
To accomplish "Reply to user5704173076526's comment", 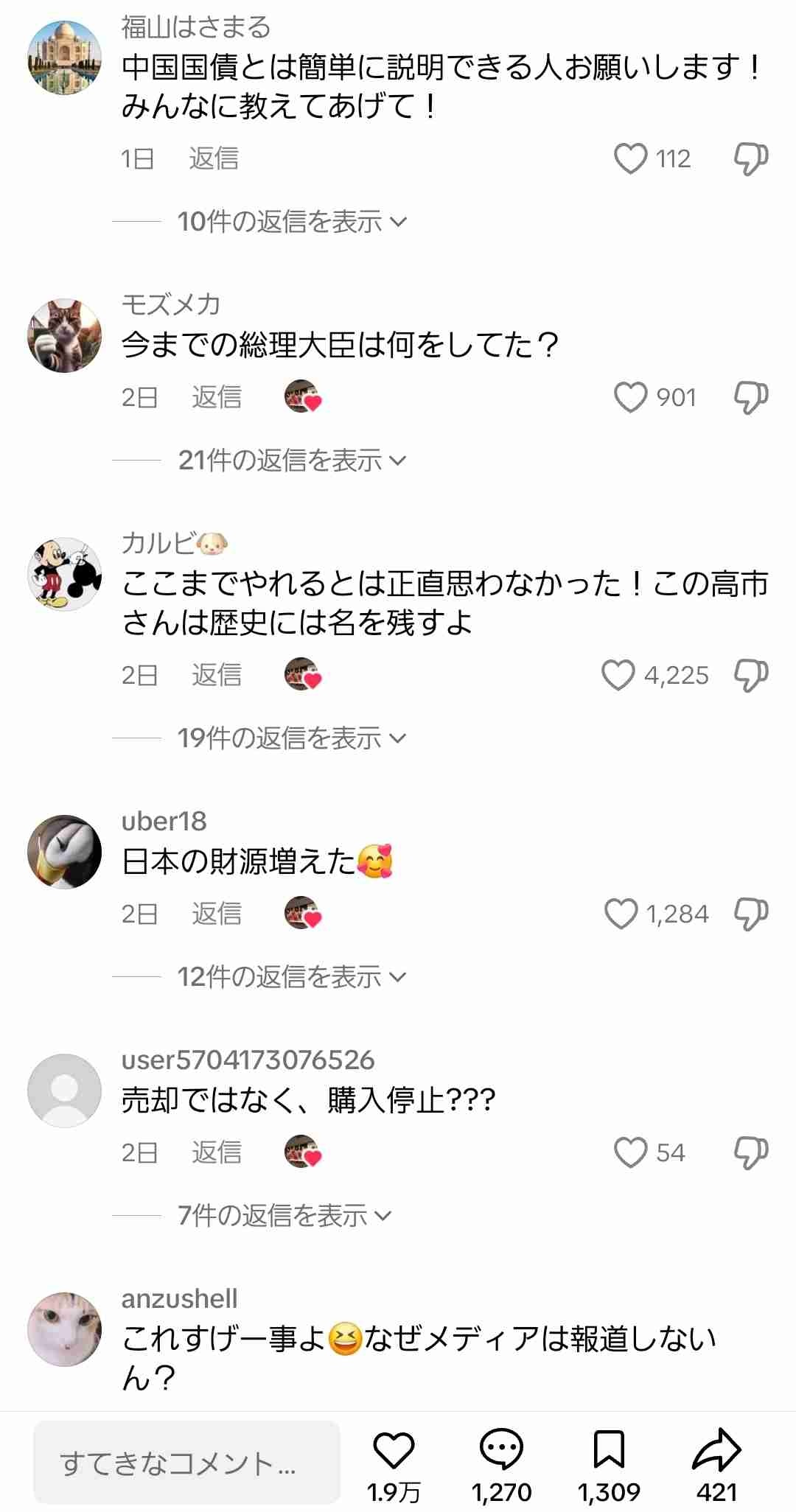I will click(x=217, y=1152).
